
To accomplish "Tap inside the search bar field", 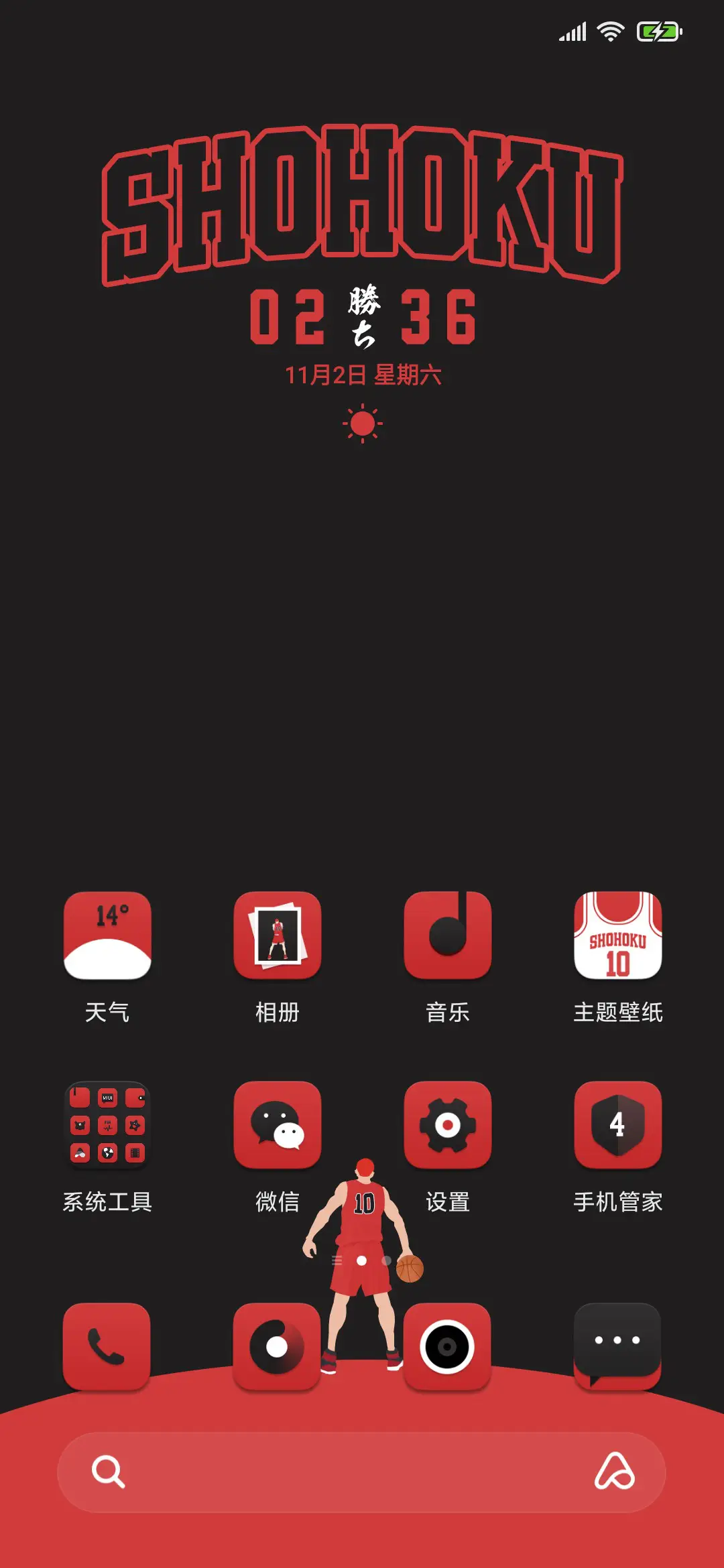I will (x=362, y=1472).
